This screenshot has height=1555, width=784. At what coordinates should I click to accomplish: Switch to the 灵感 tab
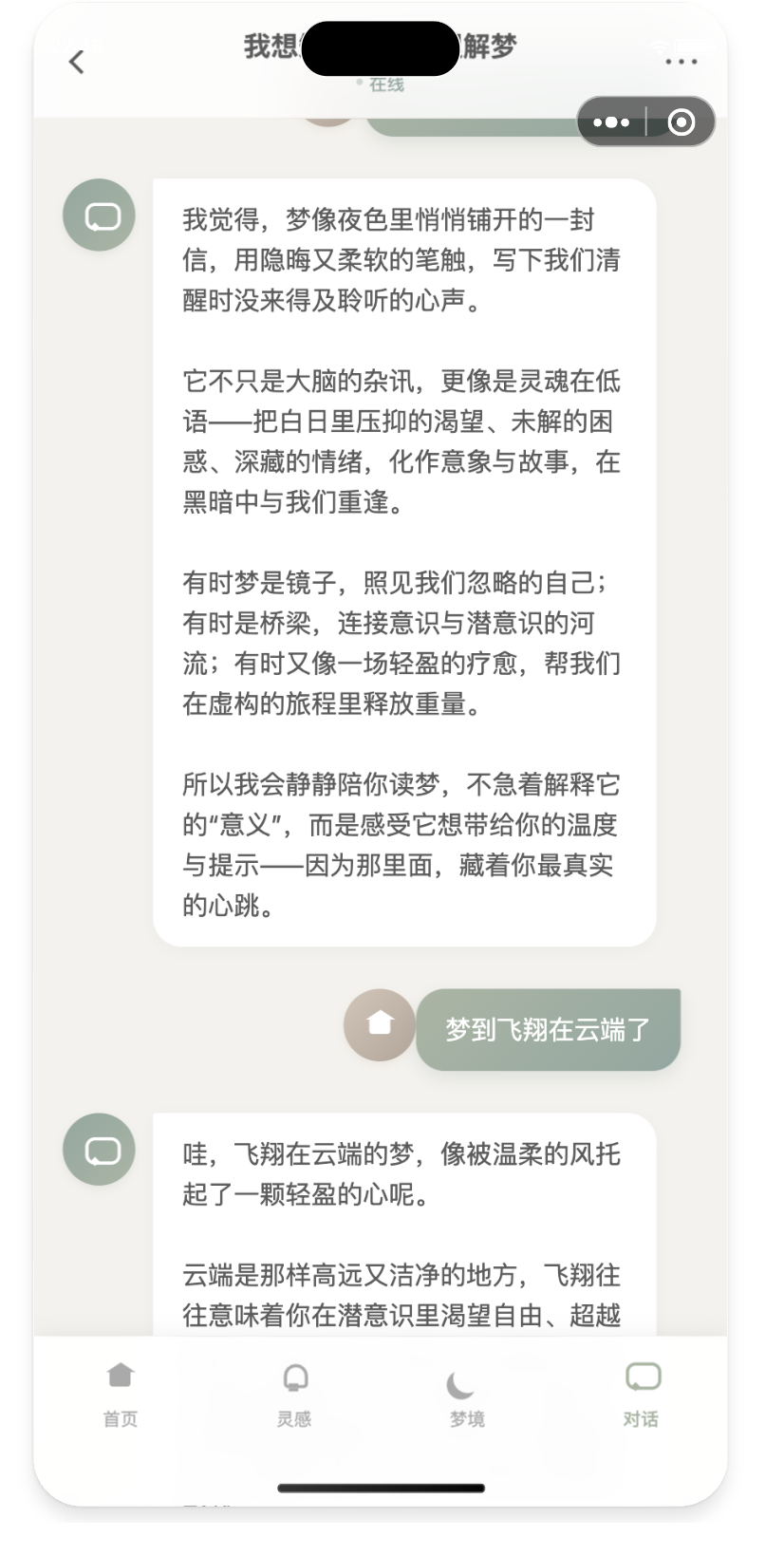click(294, 1393)
